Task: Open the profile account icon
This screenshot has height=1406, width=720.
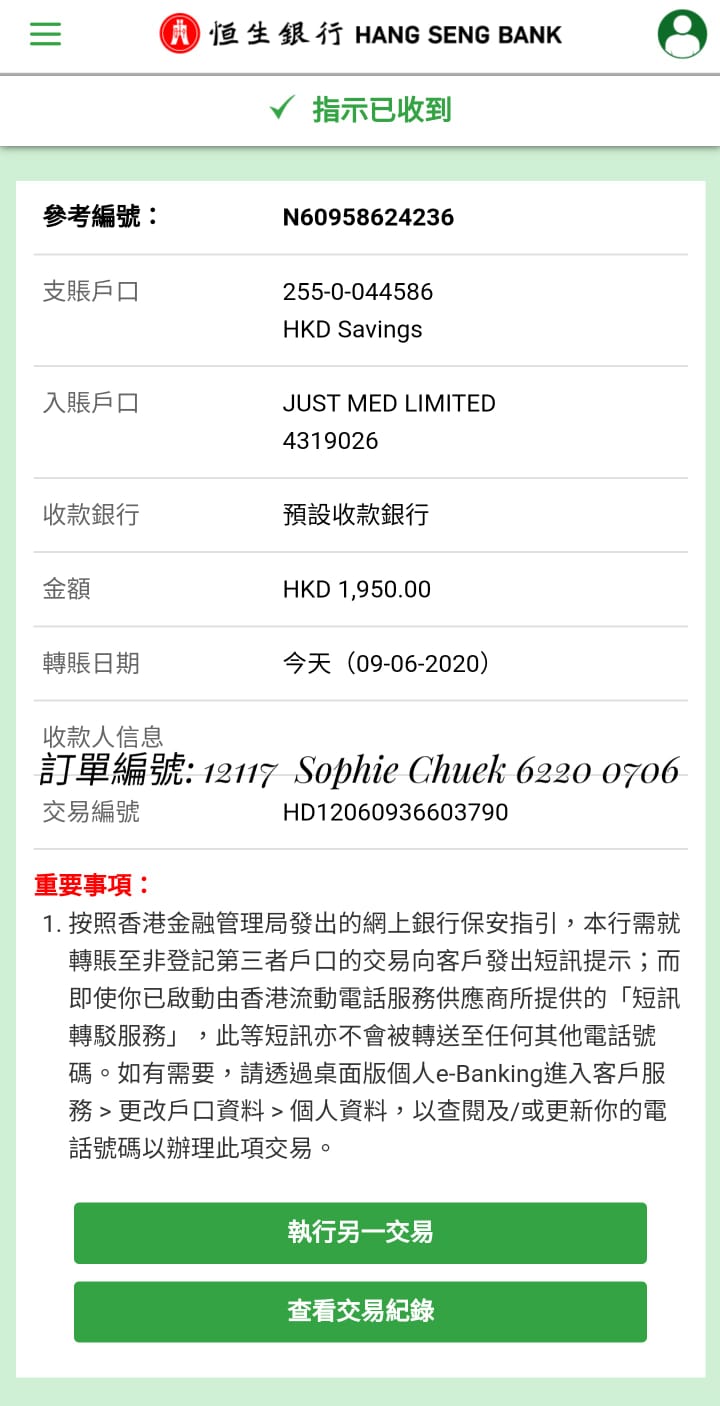Action: (x=682, y=34)
